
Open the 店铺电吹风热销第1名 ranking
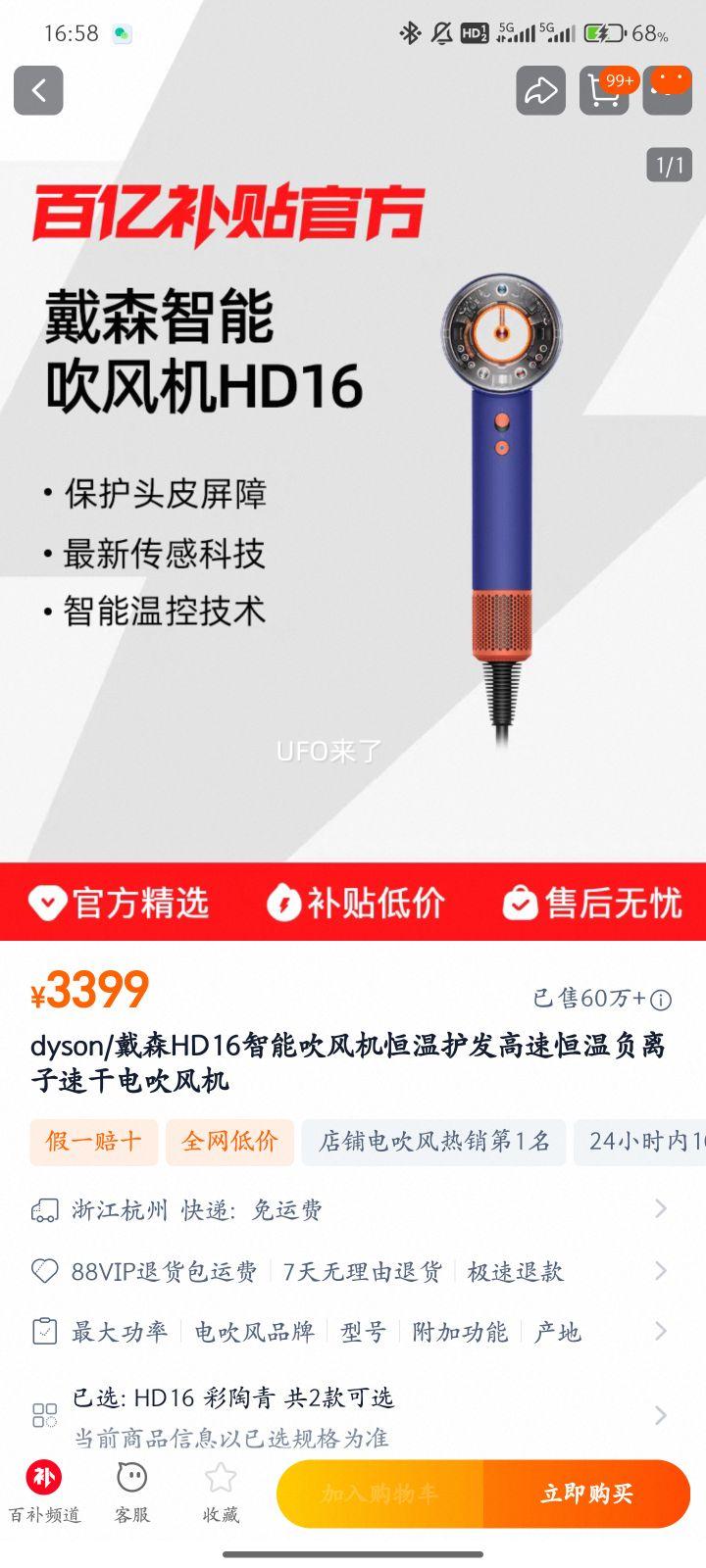click(433, 1142)
